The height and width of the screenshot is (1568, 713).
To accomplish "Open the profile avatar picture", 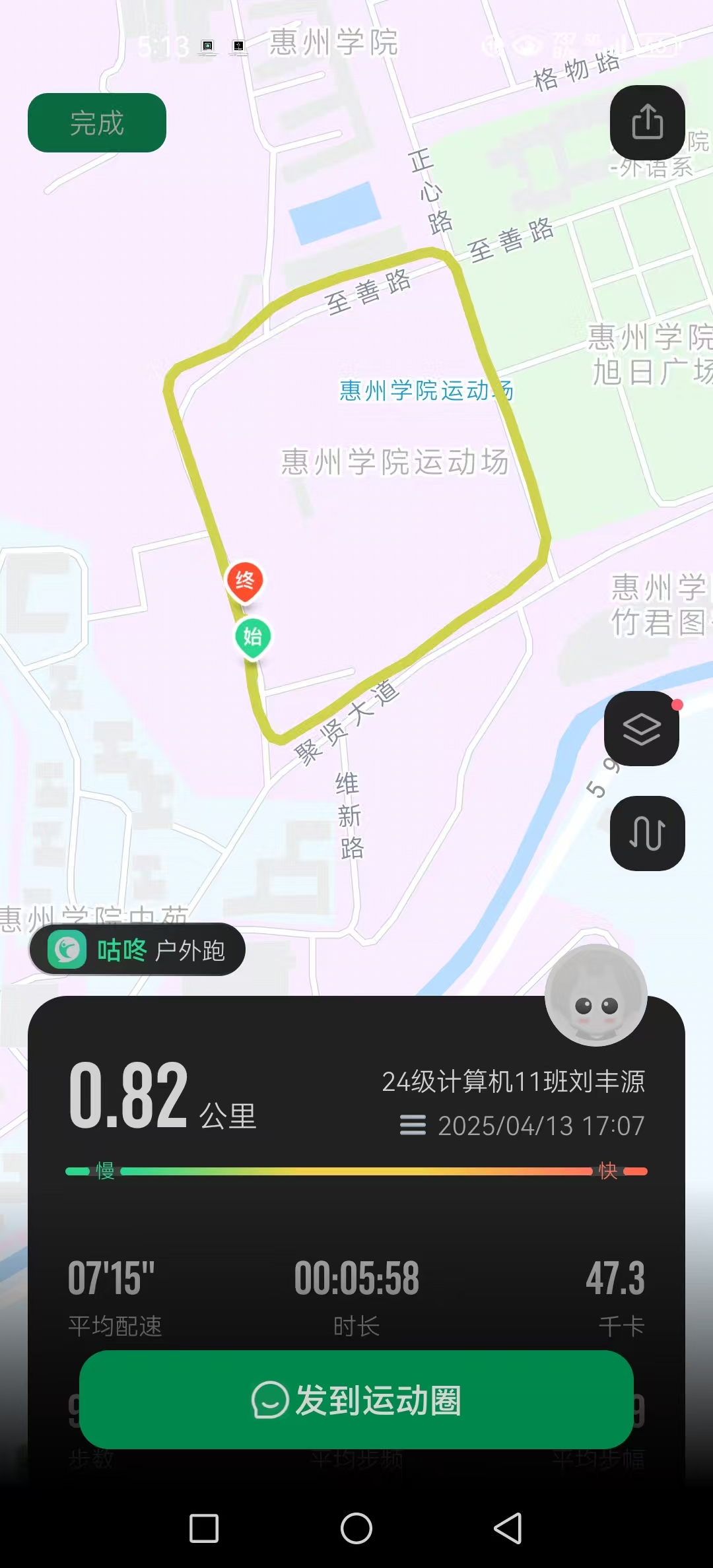I will pos(595,995).
